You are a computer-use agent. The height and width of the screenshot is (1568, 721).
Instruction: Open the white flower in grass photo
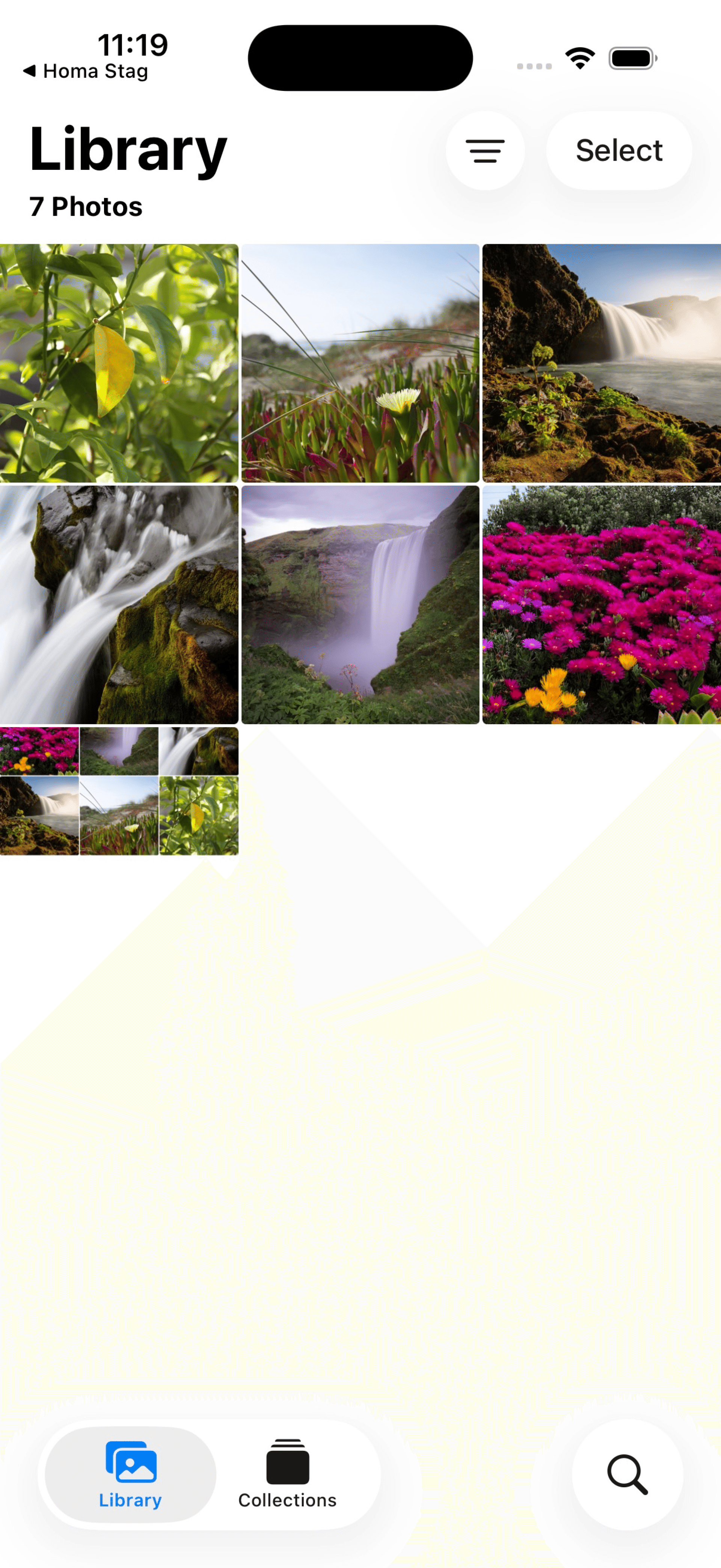360,363
